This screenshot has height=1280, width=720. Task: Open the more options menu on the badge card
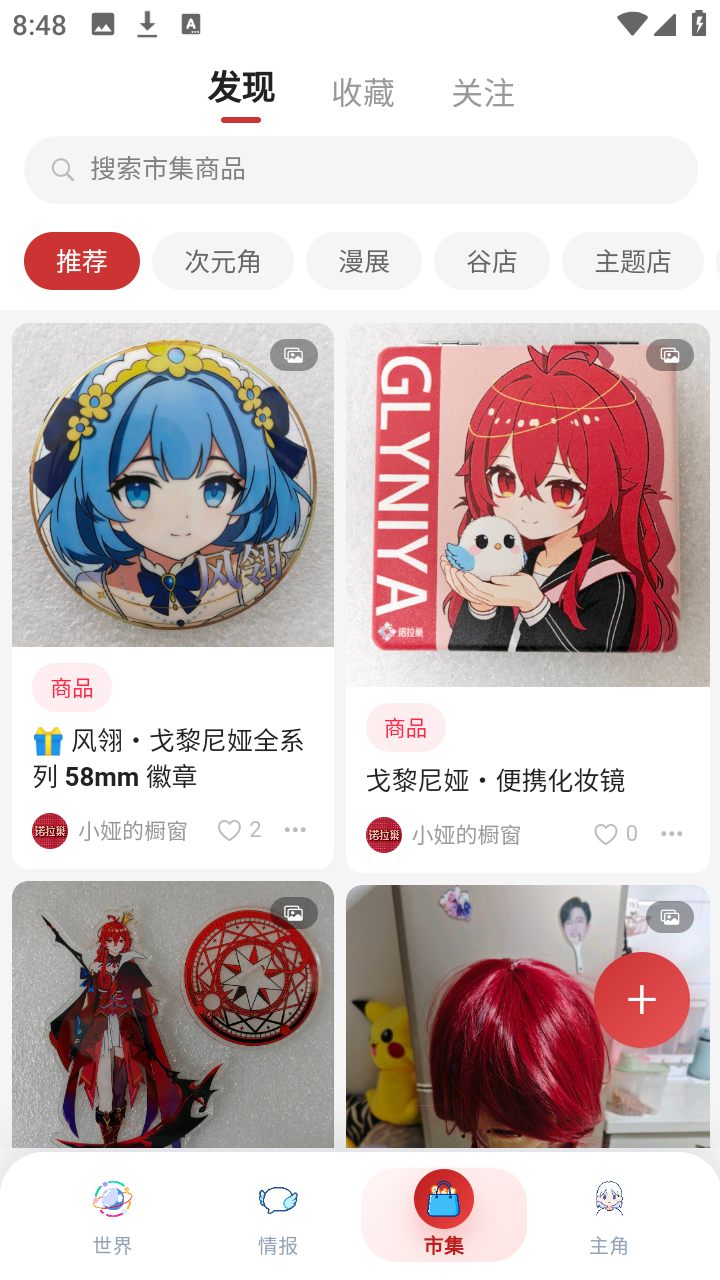coord(295,830)
